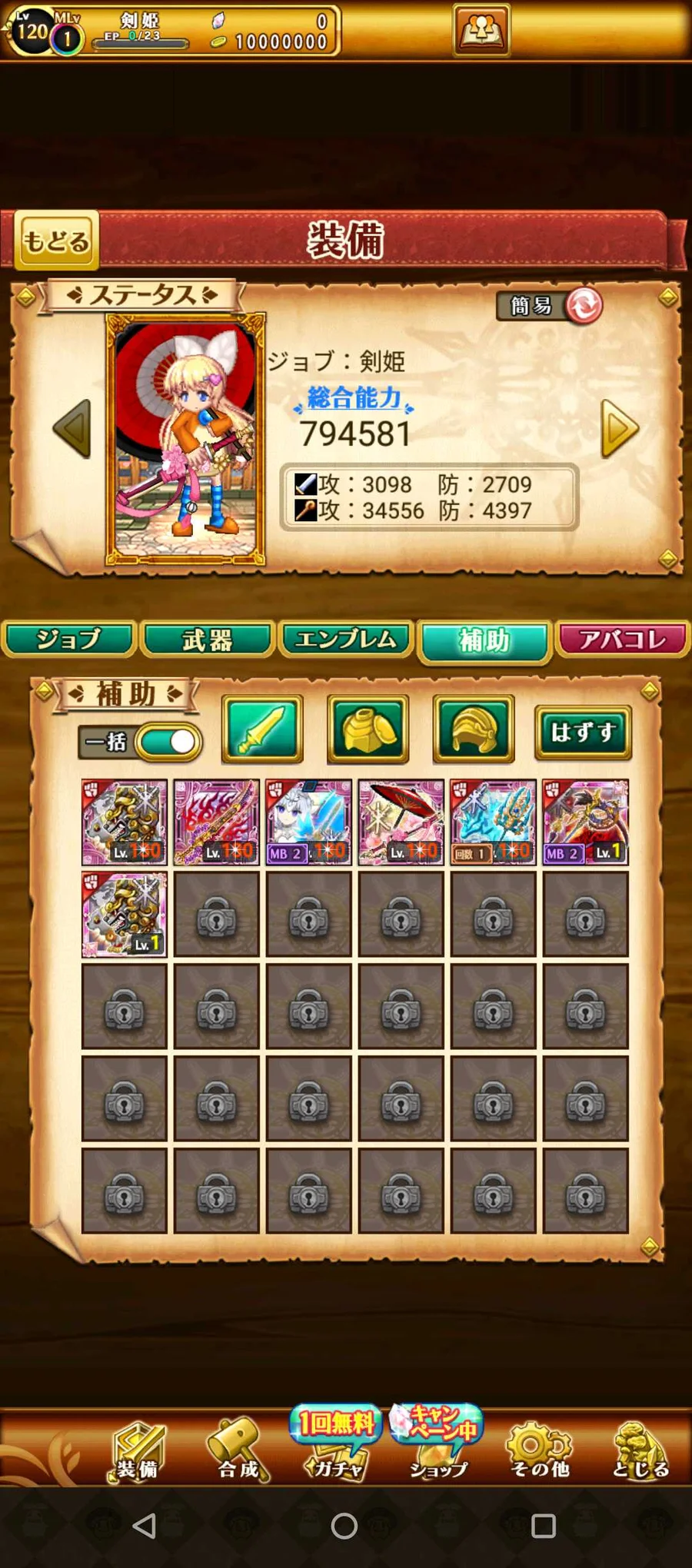Show the next character with the right arrow
Image resolution: width=692 pixels, height=1568 pixels.
pyautogui.click(x=620, y=429)
